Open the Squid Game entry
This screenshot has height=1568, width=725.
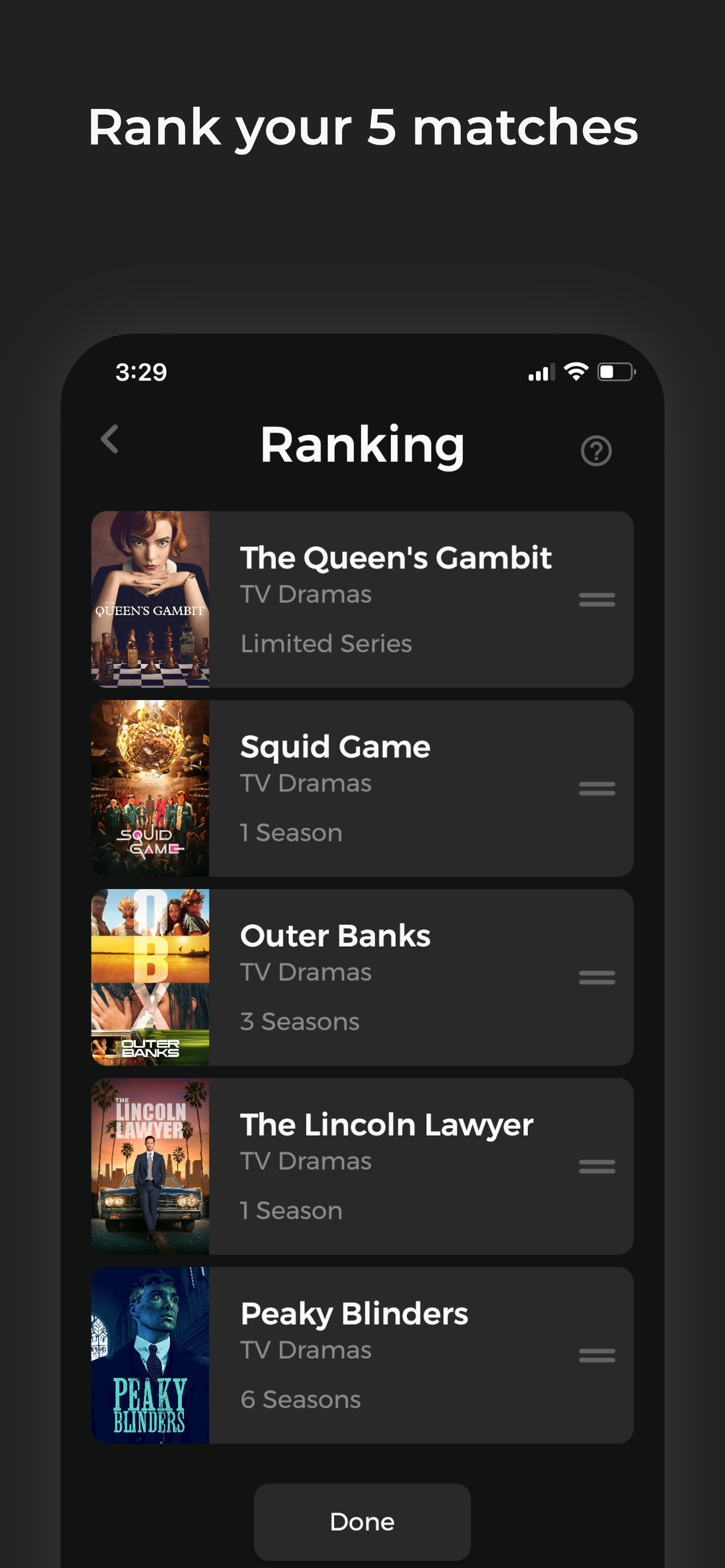click(x=396, y=789)
